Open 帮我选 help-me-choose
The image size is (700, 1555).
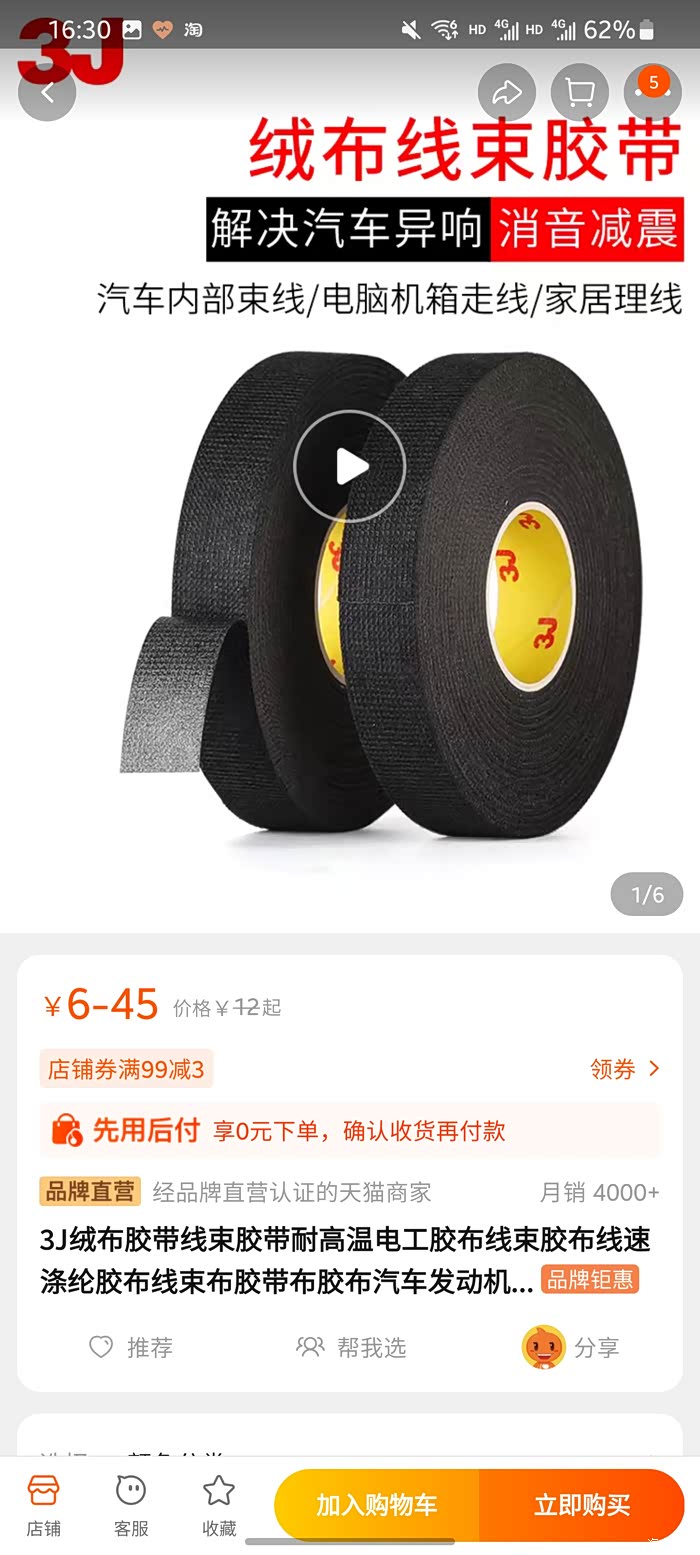click(351, 1347)
